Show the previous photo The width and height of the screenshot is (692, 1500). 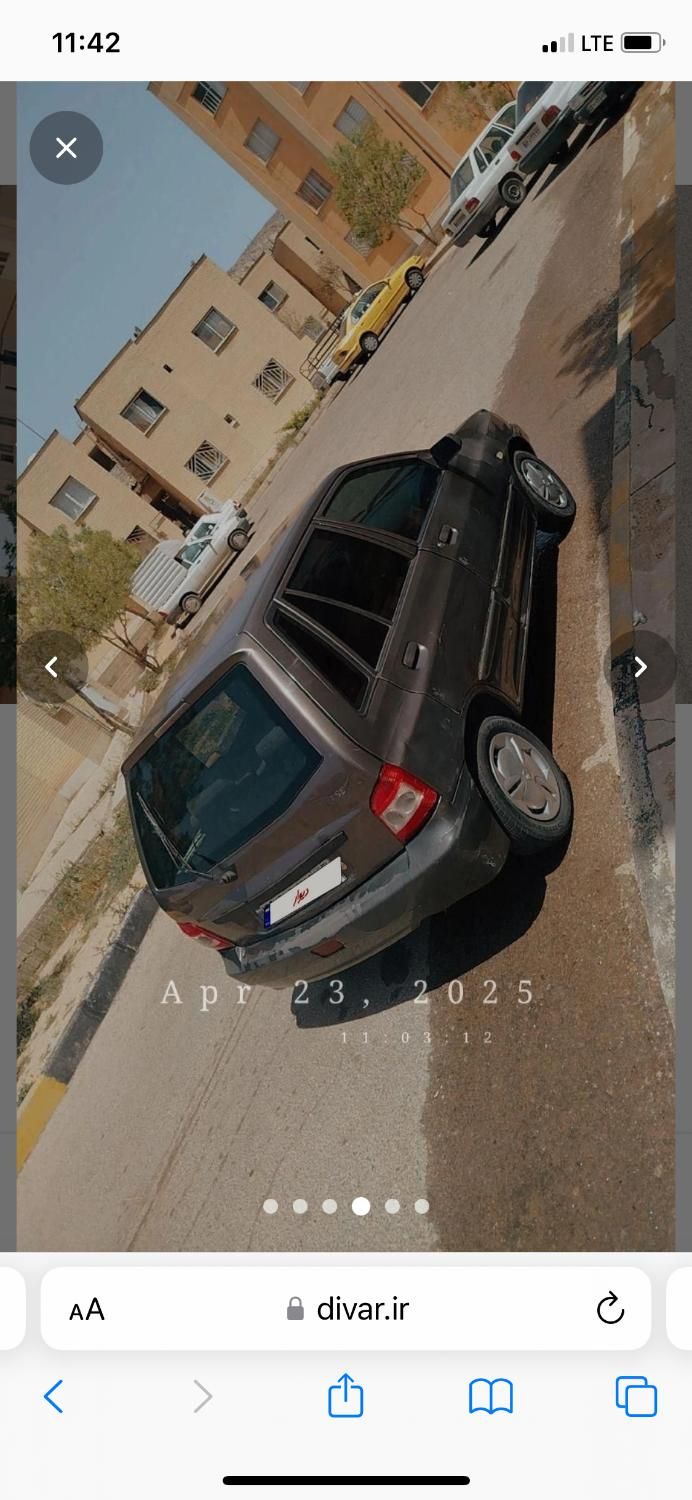[x=52, y=667]
